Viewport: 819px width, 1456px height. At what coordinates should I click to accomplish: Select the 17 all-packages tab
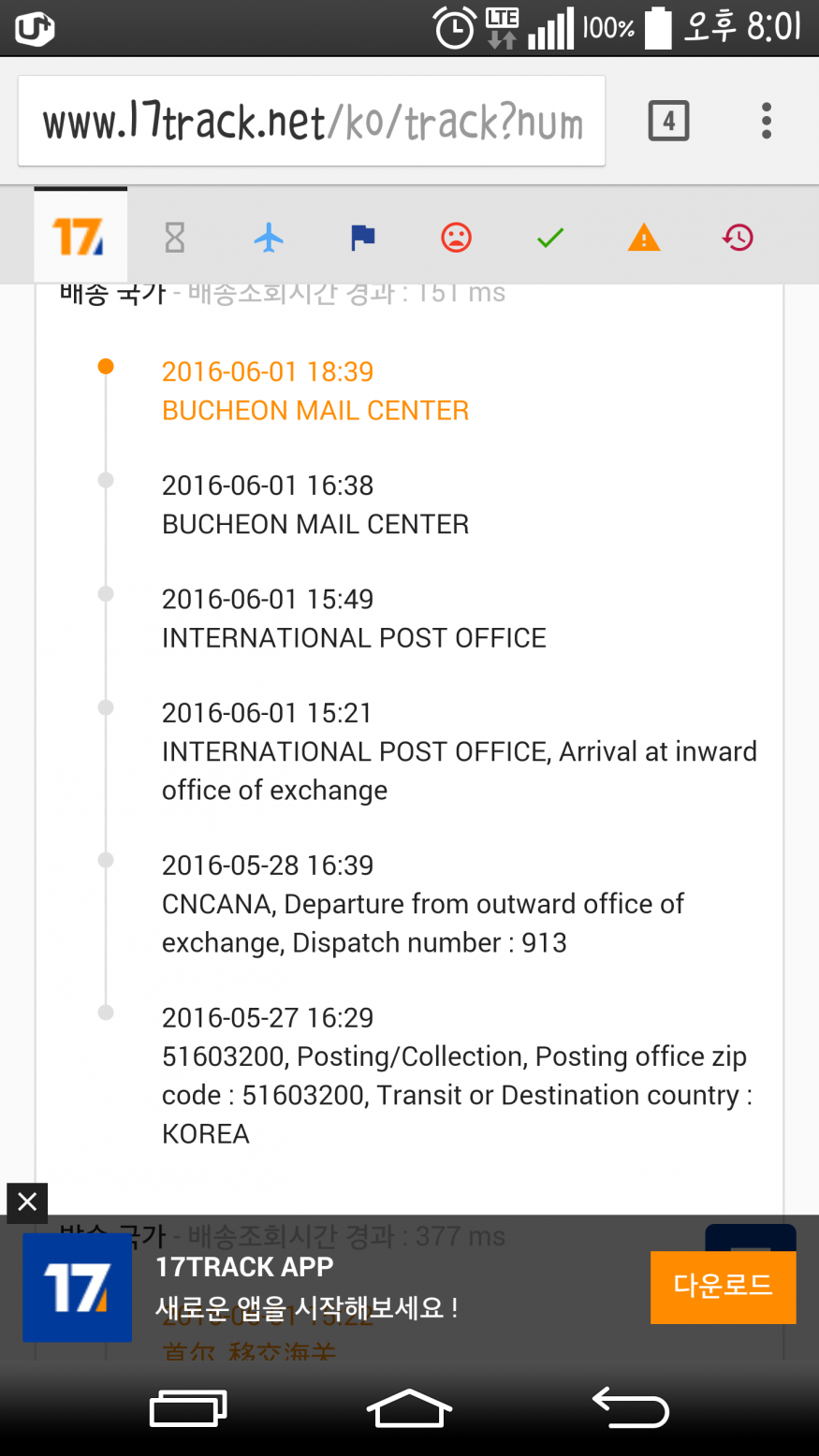point(80,237)
